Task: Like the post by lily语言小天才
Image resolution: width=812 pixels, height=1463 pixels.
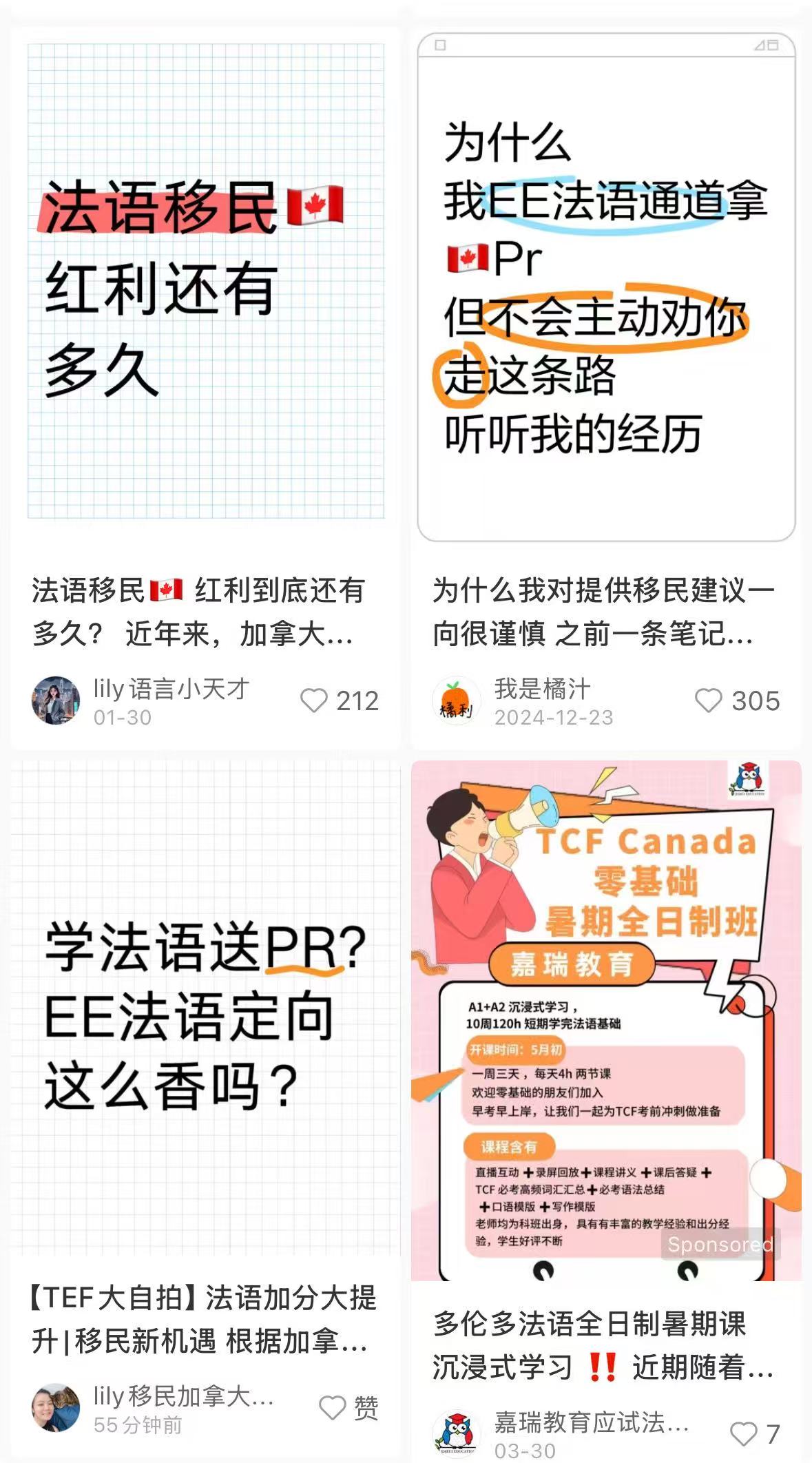Action: point(314,701)
